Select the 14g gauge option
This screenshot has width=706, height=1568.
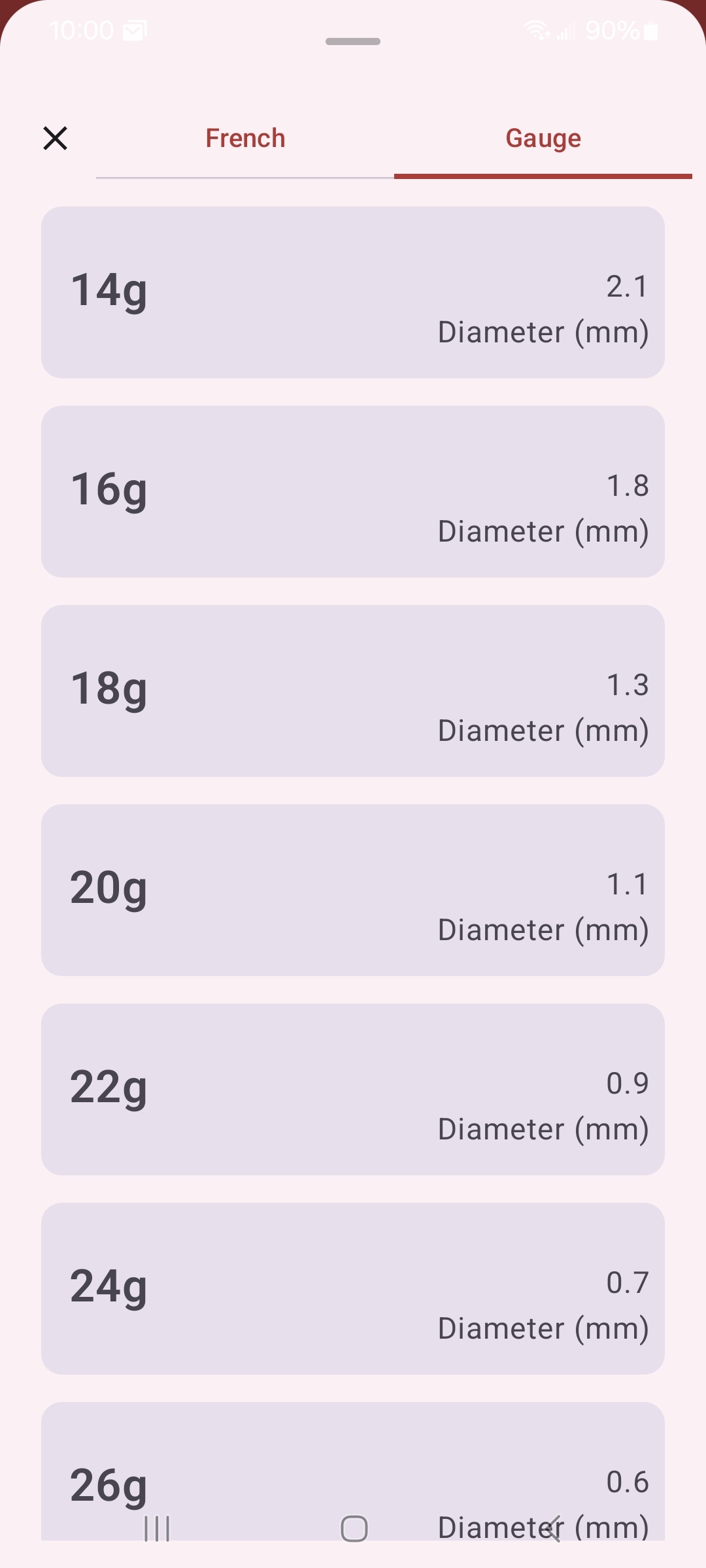click(353, 291)
